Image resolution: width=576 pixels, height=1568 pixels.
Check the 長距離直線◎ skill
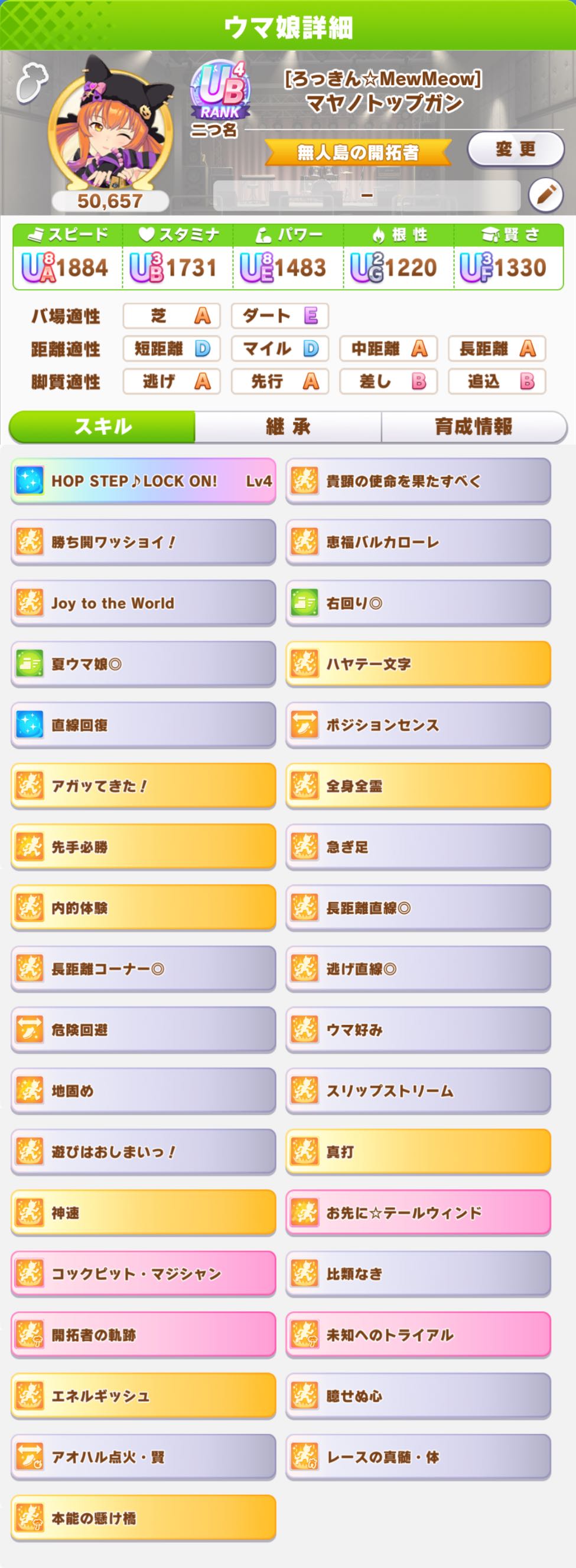pyautogui.click(x=418, y=907)
